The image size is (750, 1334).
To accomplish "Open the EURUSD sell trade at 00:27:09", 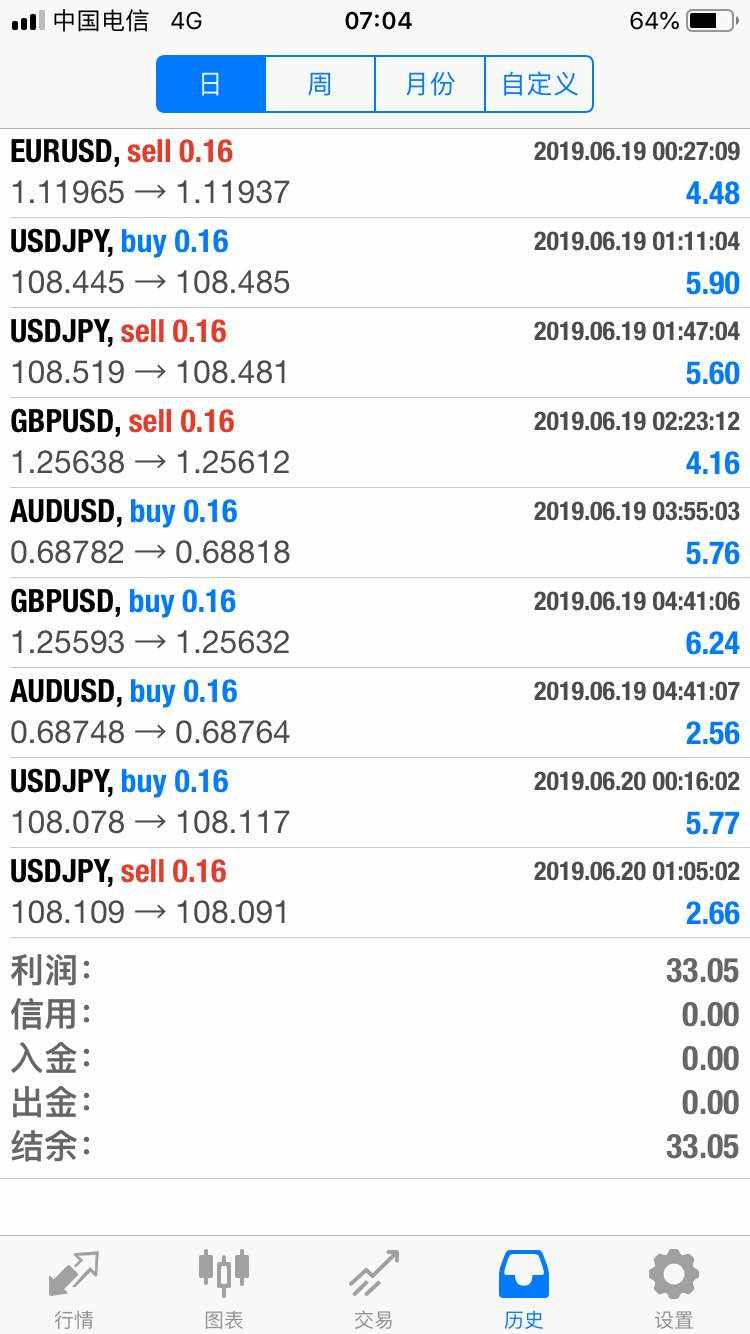I will point(375,172).
